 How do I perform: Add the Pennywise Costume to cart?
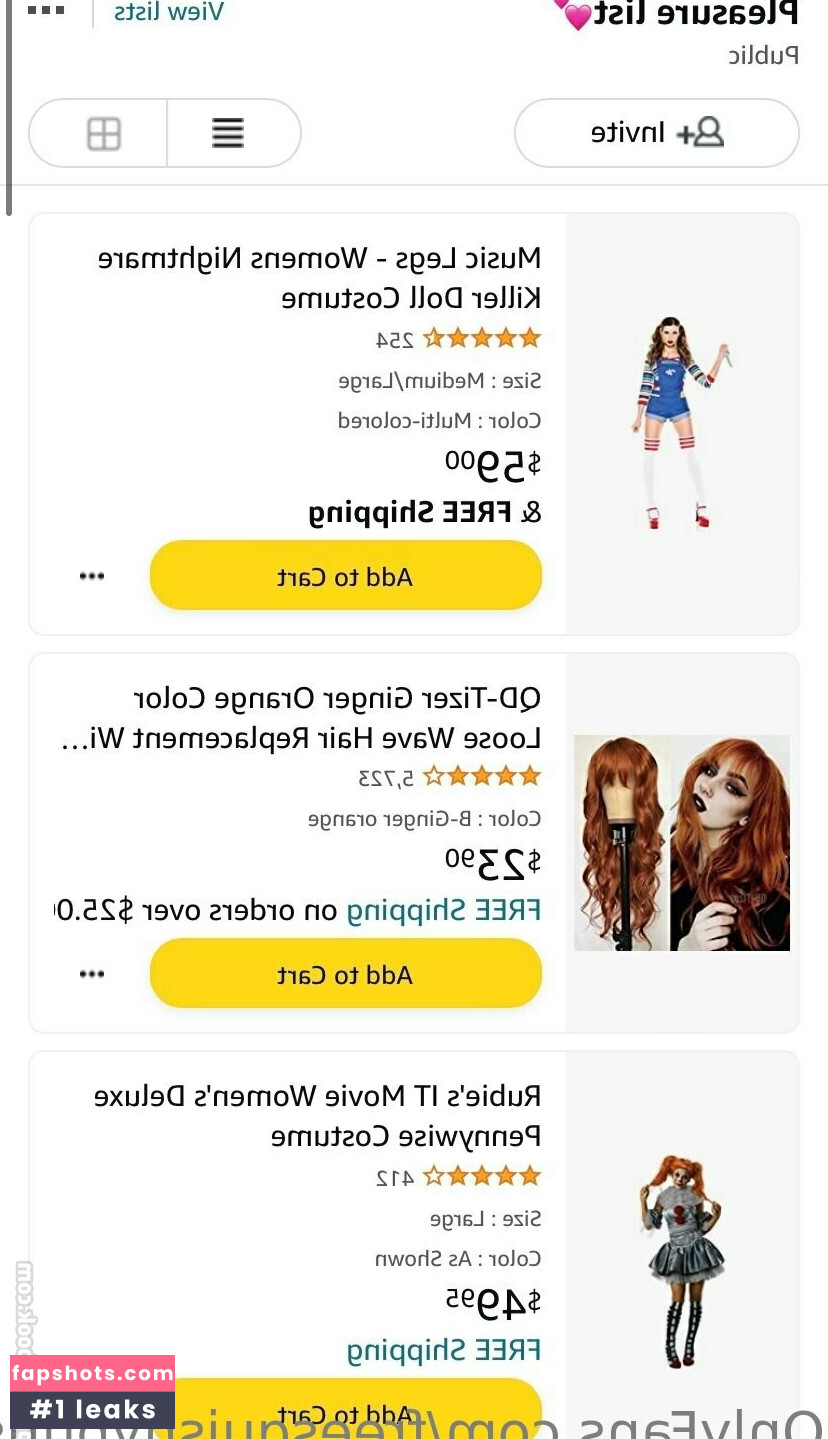point(345,1412)
